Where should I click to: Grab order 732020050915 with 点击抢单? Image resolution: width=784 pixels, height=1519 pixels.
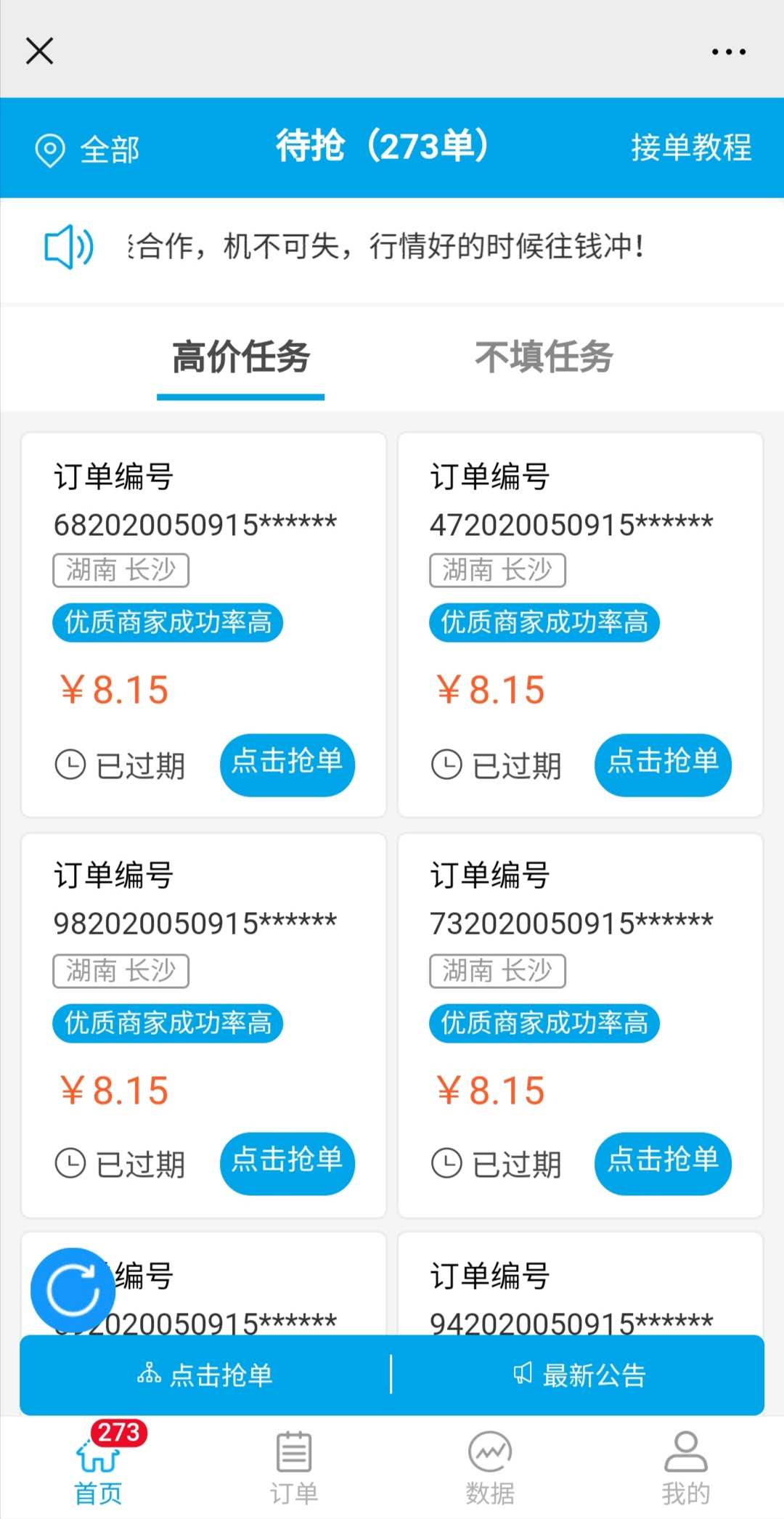[663, 1162]
